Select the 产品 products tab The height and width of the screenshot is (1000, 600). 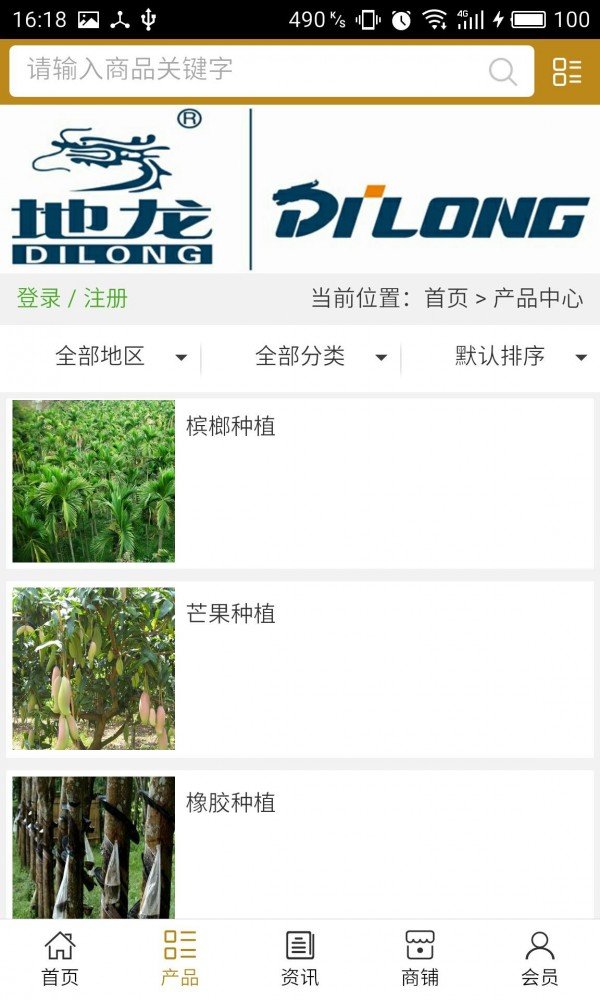180,959
